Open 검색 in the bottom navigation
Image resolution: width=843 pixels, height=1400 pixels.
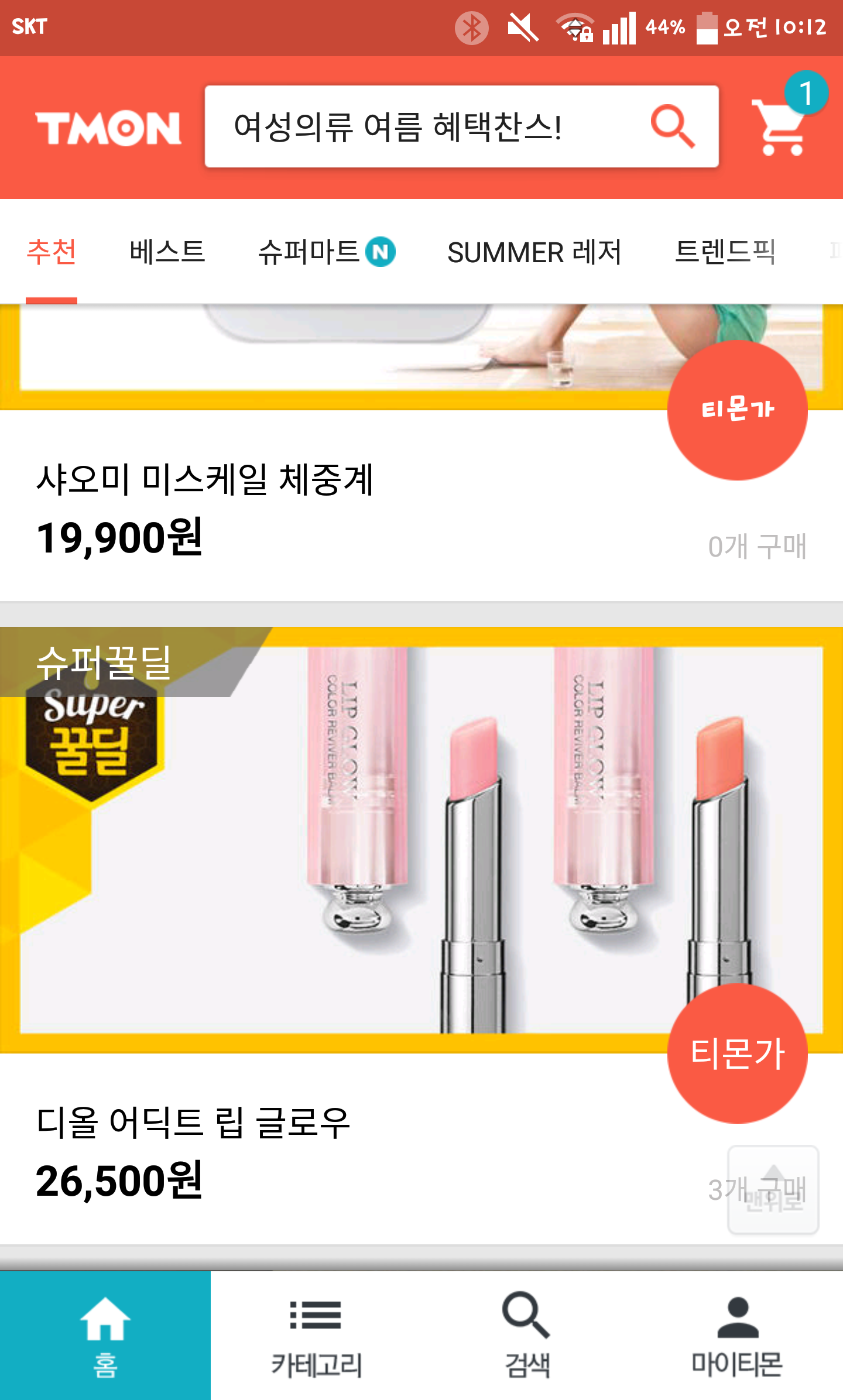pyautogui.click(x=527, y=1336)
